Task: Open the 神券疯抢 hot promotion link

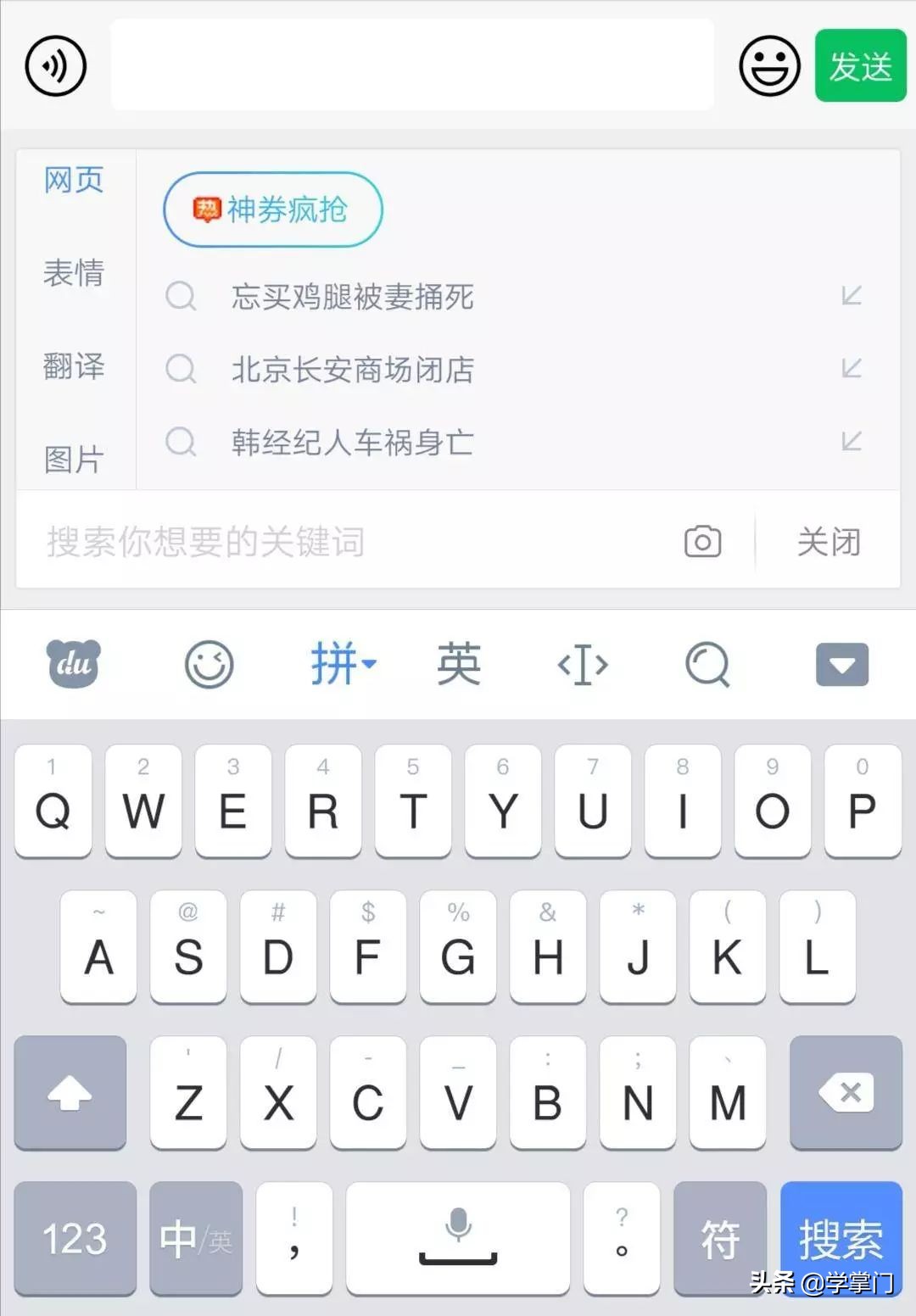Action: tap(272, 209)
